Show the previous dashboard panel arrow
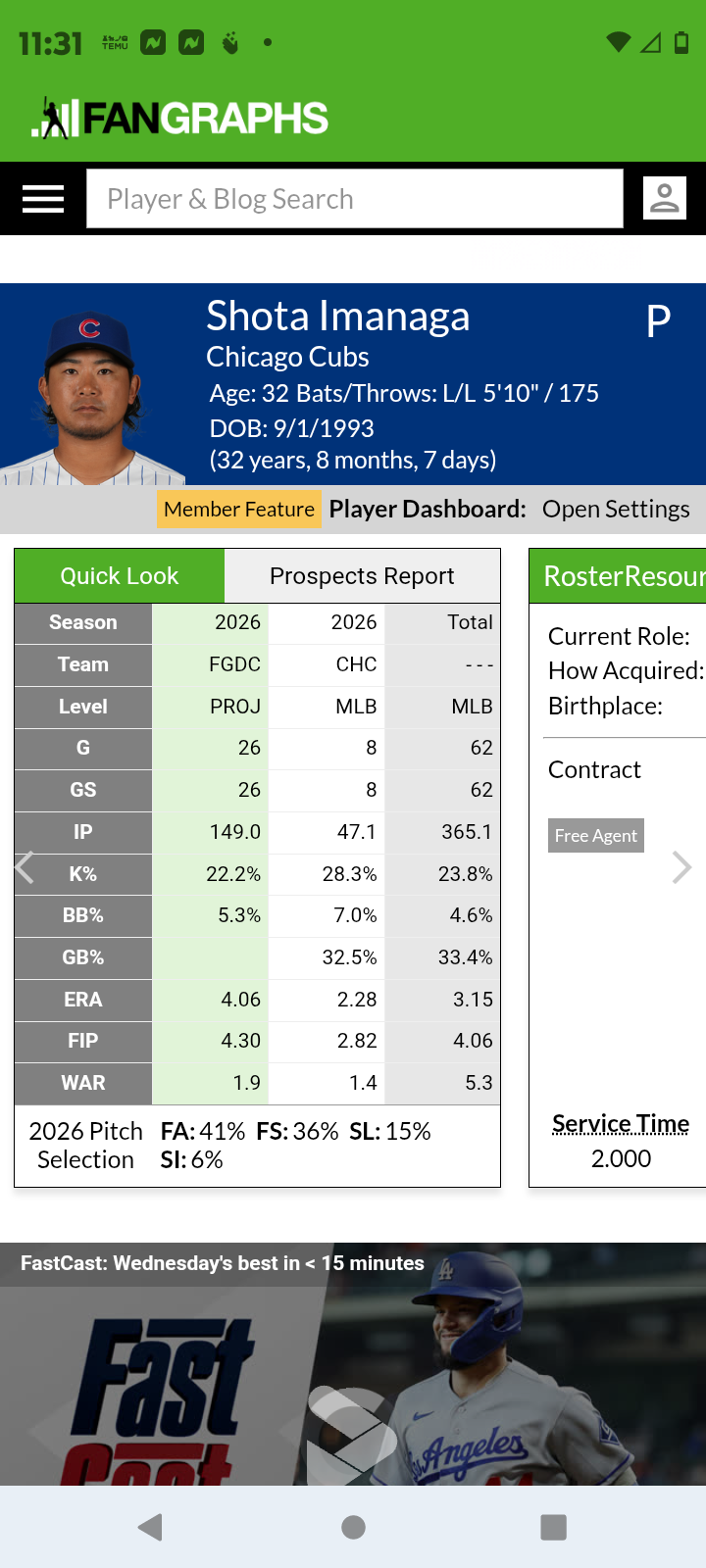The image size is (706, 1568). pos(25,867)
